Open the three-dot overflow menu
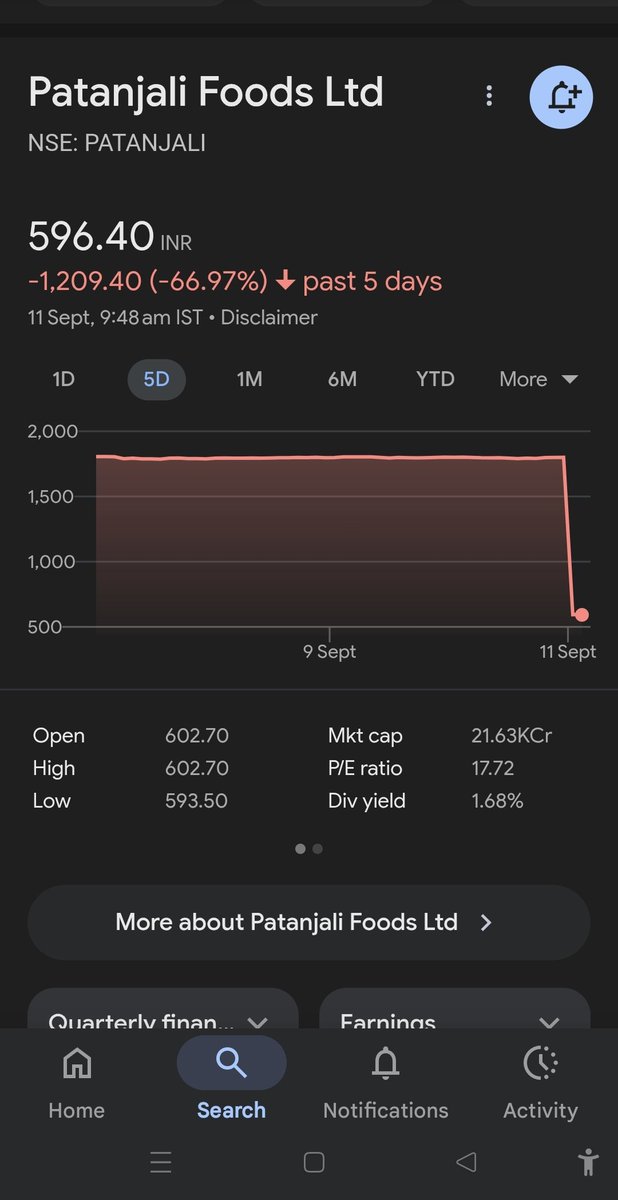 point(489,96)
